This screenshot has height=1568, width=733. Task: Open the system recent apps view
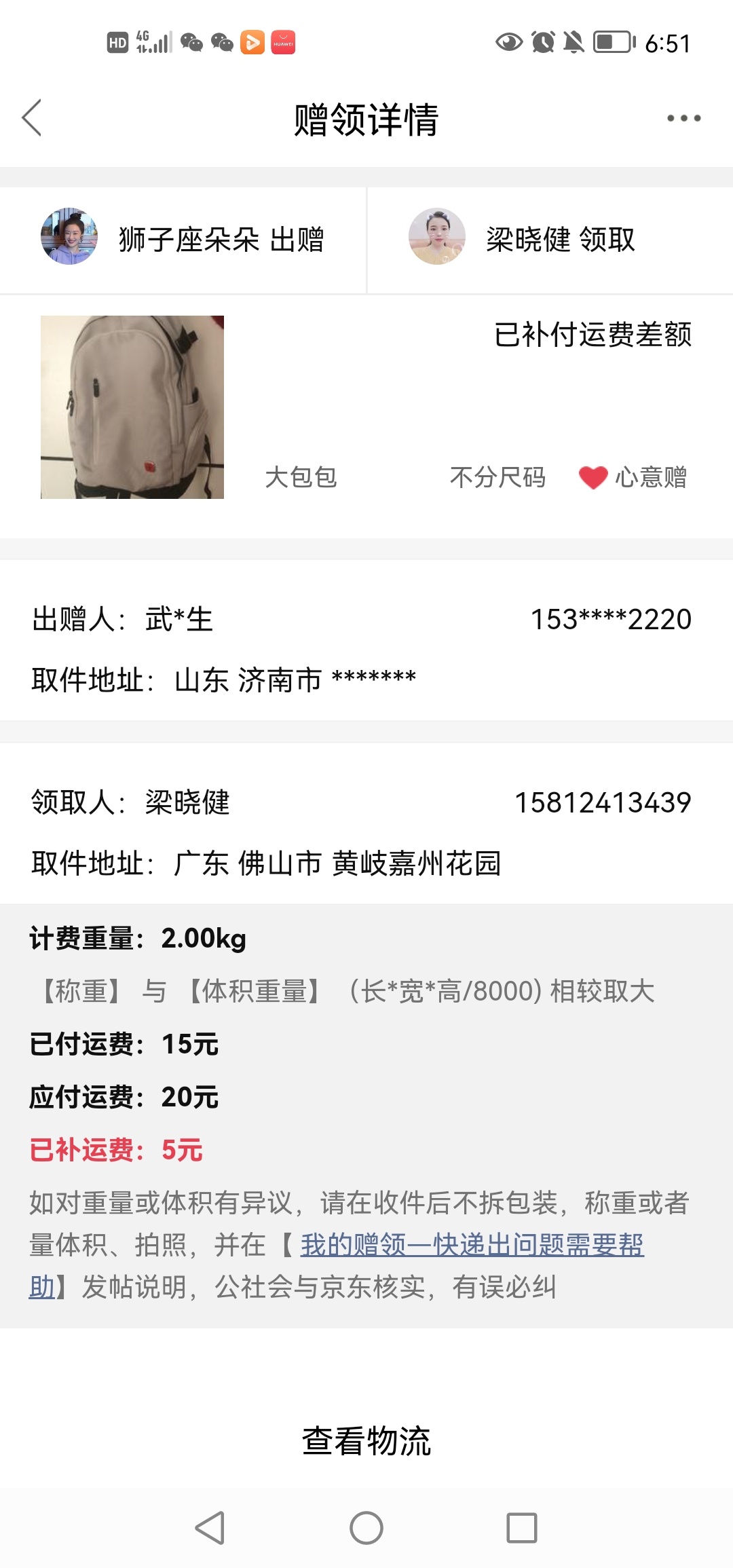pyautogui.click(x=522, y=1528)
